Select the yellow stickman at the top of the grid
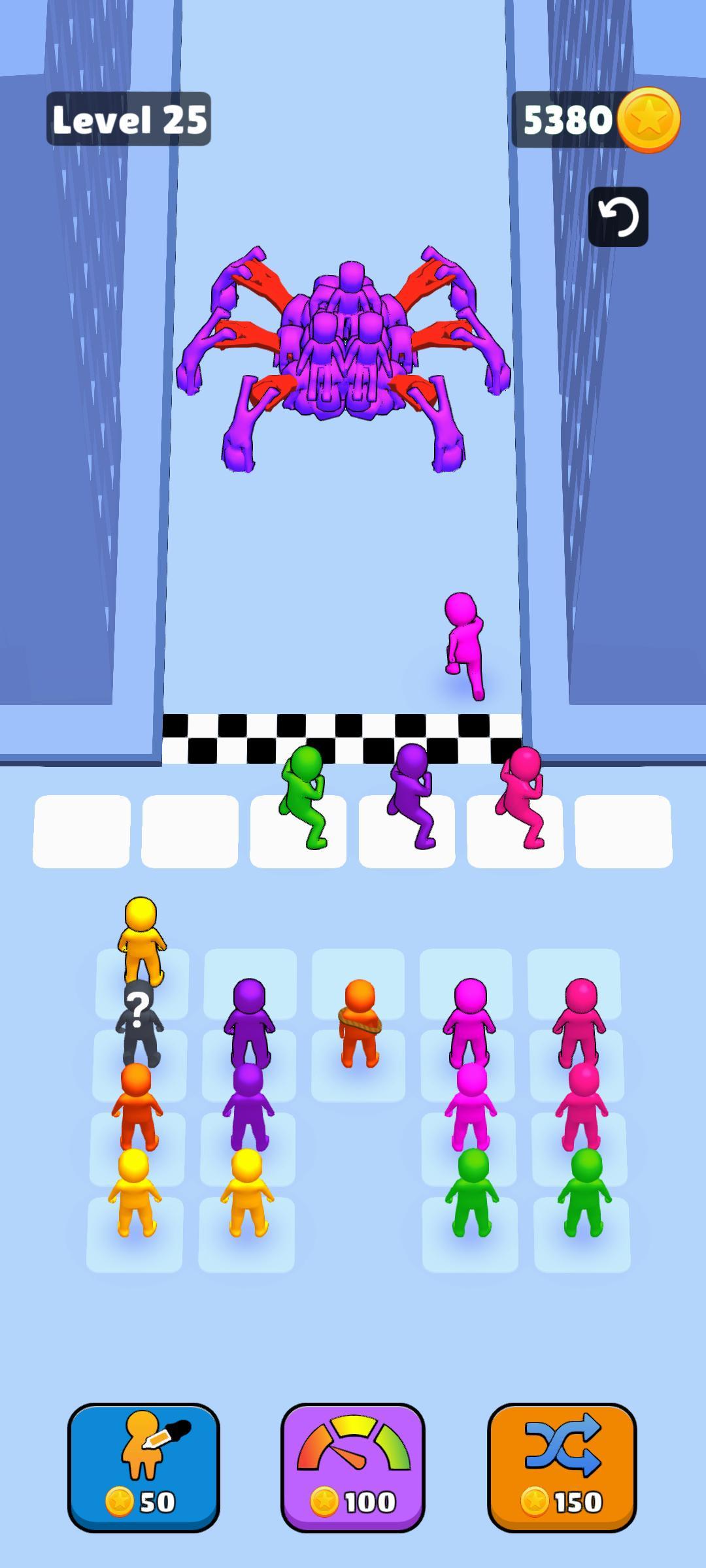 (x=141, y=939)
